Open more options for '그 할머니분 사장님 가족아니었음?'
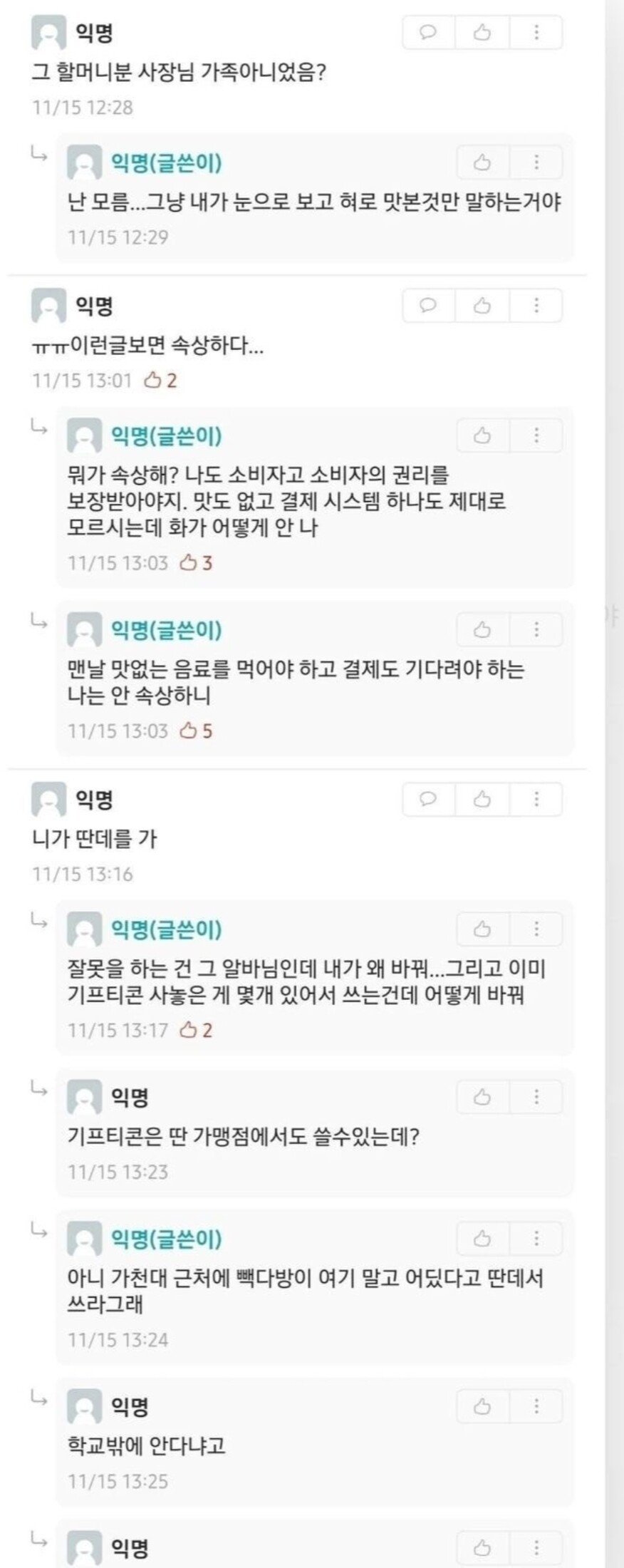 [x=536, y=32]
